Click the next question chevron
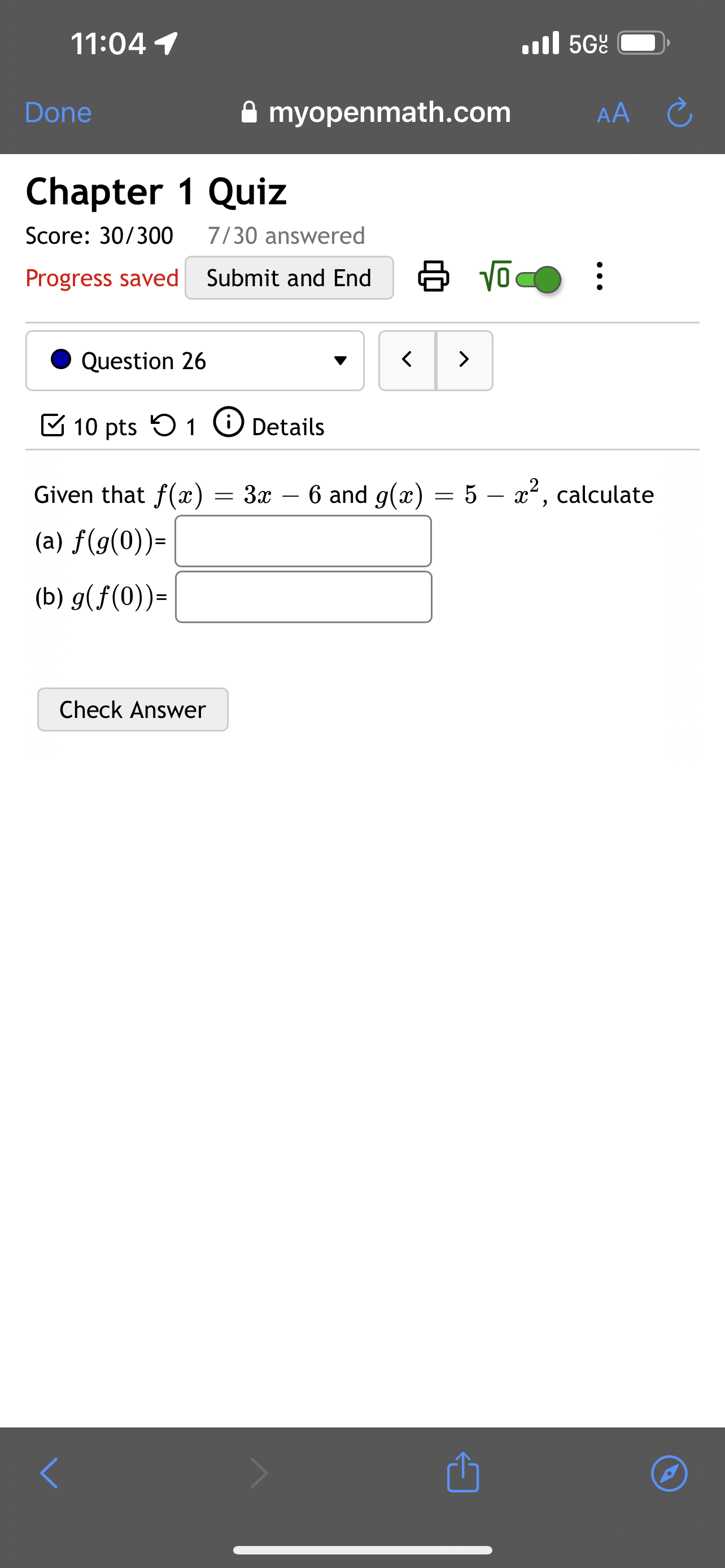The height and width of the screenshot is (1568, 725). (464, 360)
